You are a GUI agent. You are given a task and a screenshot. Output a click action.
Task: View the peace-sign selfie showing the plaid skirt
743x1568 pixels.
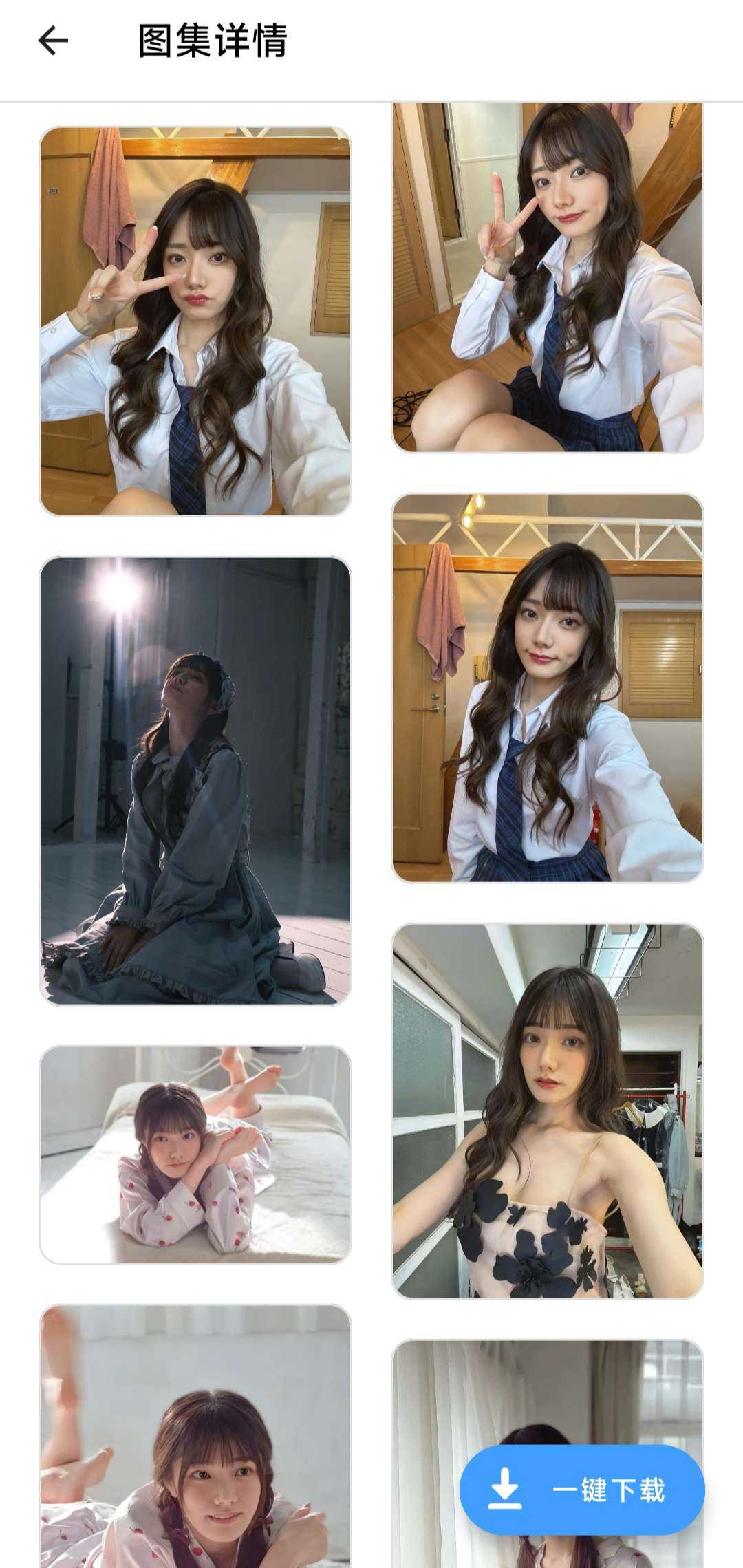(x=548, y=277)
